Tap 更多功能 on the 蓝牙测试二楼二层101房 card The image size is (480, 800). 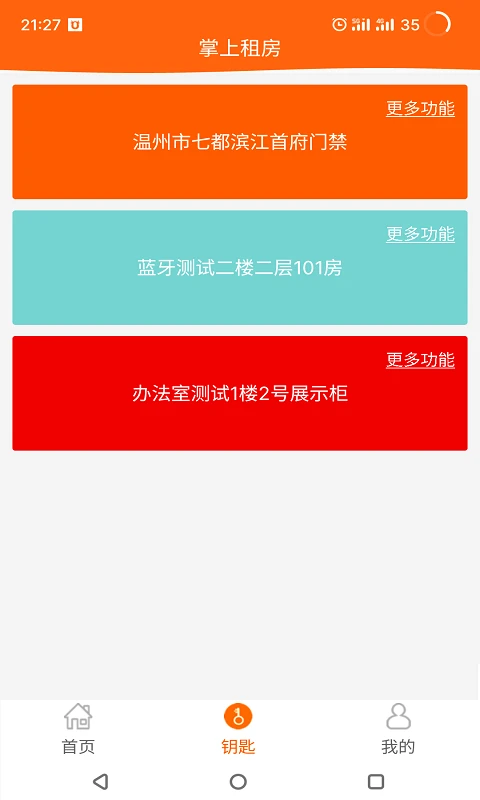(x=420, y=234)
